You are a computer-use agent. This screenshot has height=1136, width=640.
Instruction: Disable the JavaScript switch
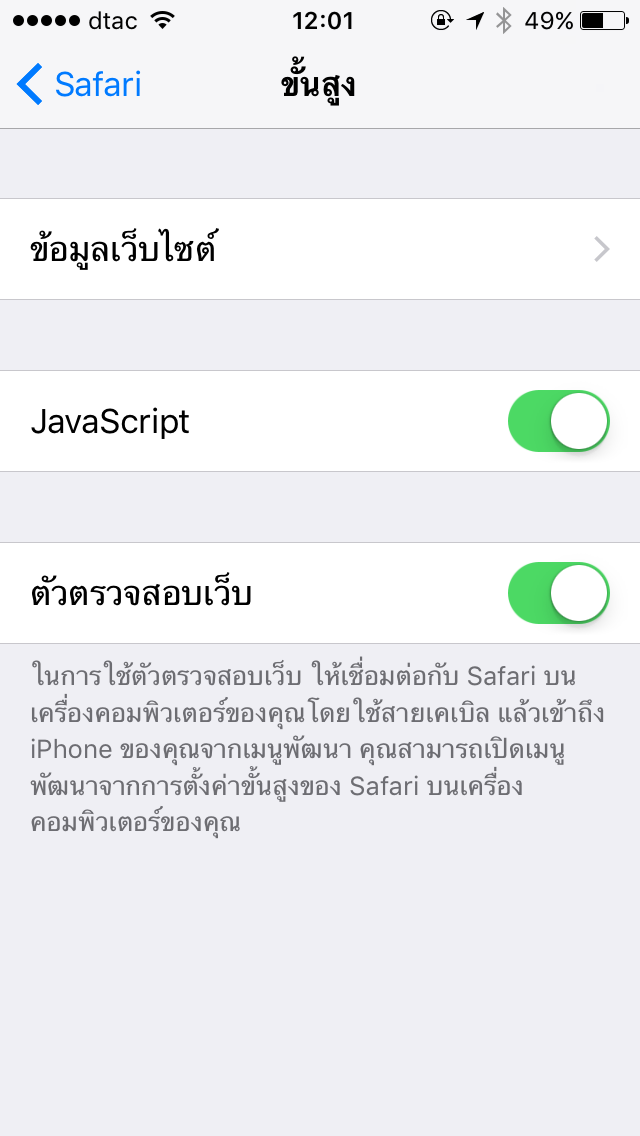coord(559,421)
